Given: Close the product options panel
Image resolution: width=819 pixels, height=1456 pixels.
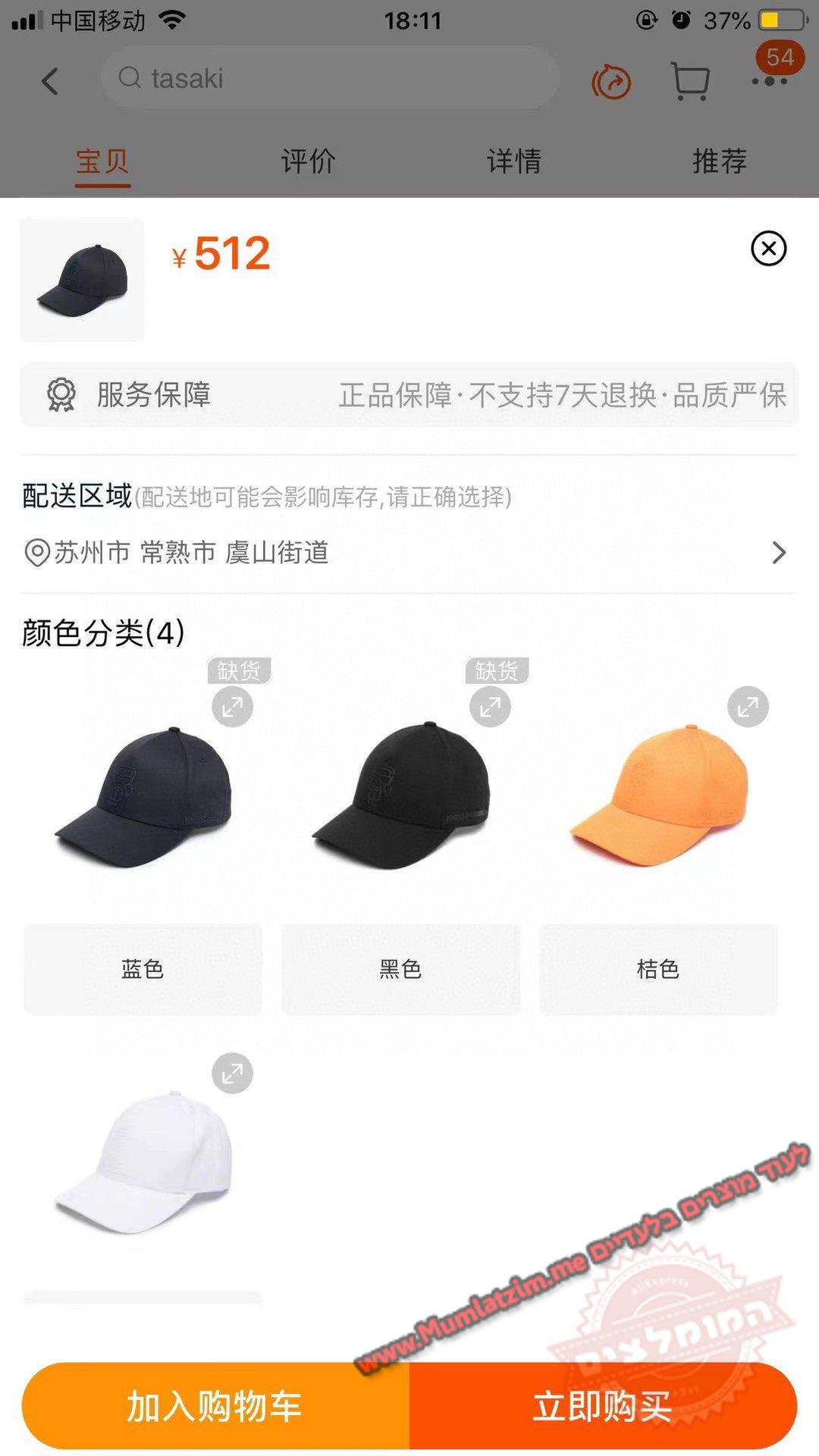Looking at the screenshot, I should (x=768, y=249).
